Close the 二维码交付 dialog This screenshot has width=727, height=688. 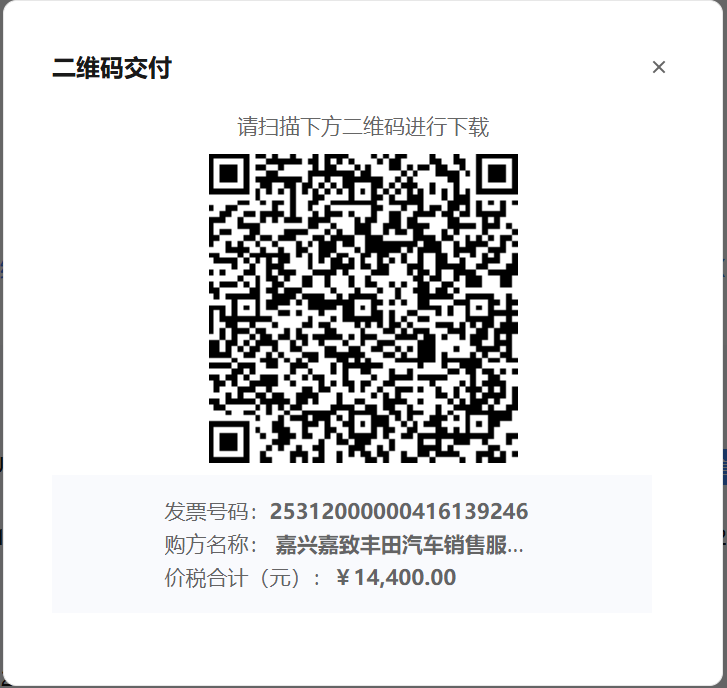pyautogui.click(x=658, y=67)
